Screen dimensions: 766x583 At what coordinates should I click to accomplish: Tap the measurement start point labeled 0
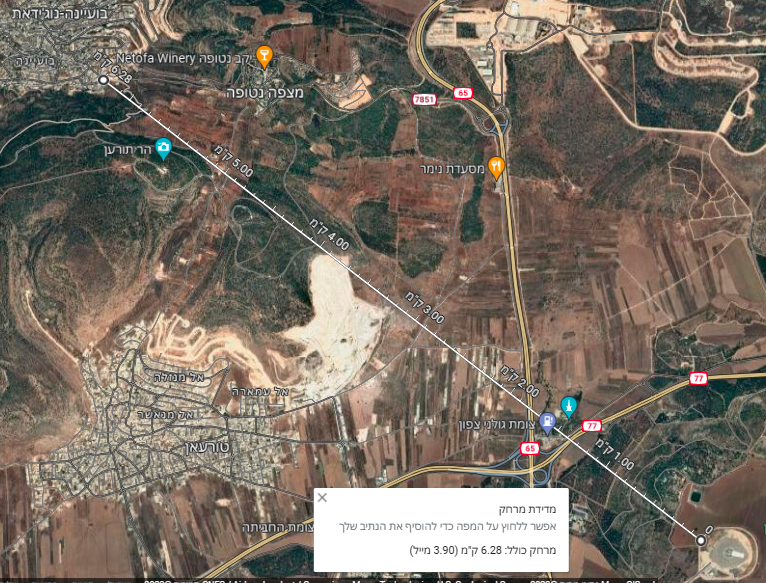click(701, 540)
